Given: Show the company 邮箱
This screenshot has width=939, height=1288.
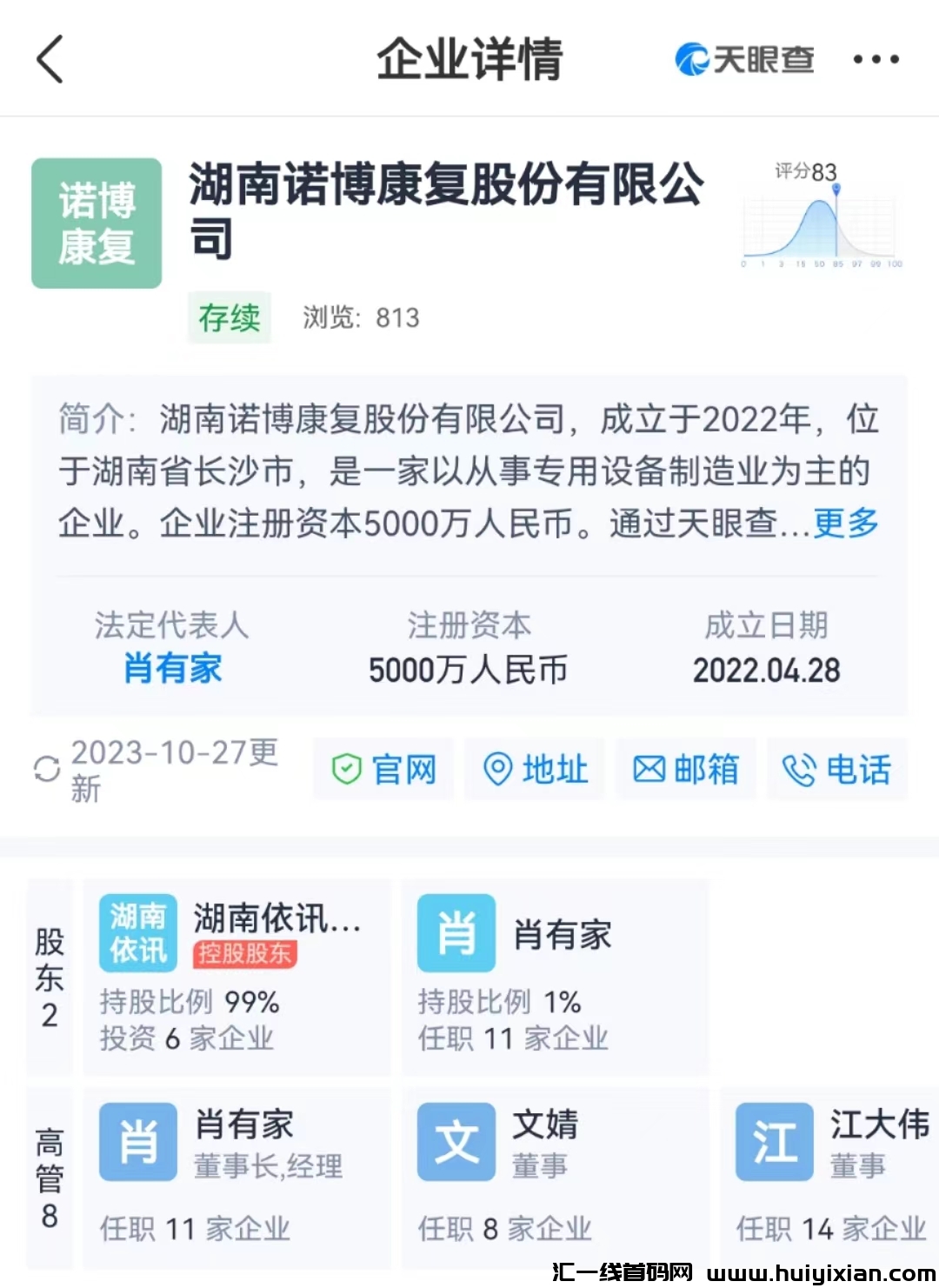Looking at the screenshot, I should [x=686, y=770].
